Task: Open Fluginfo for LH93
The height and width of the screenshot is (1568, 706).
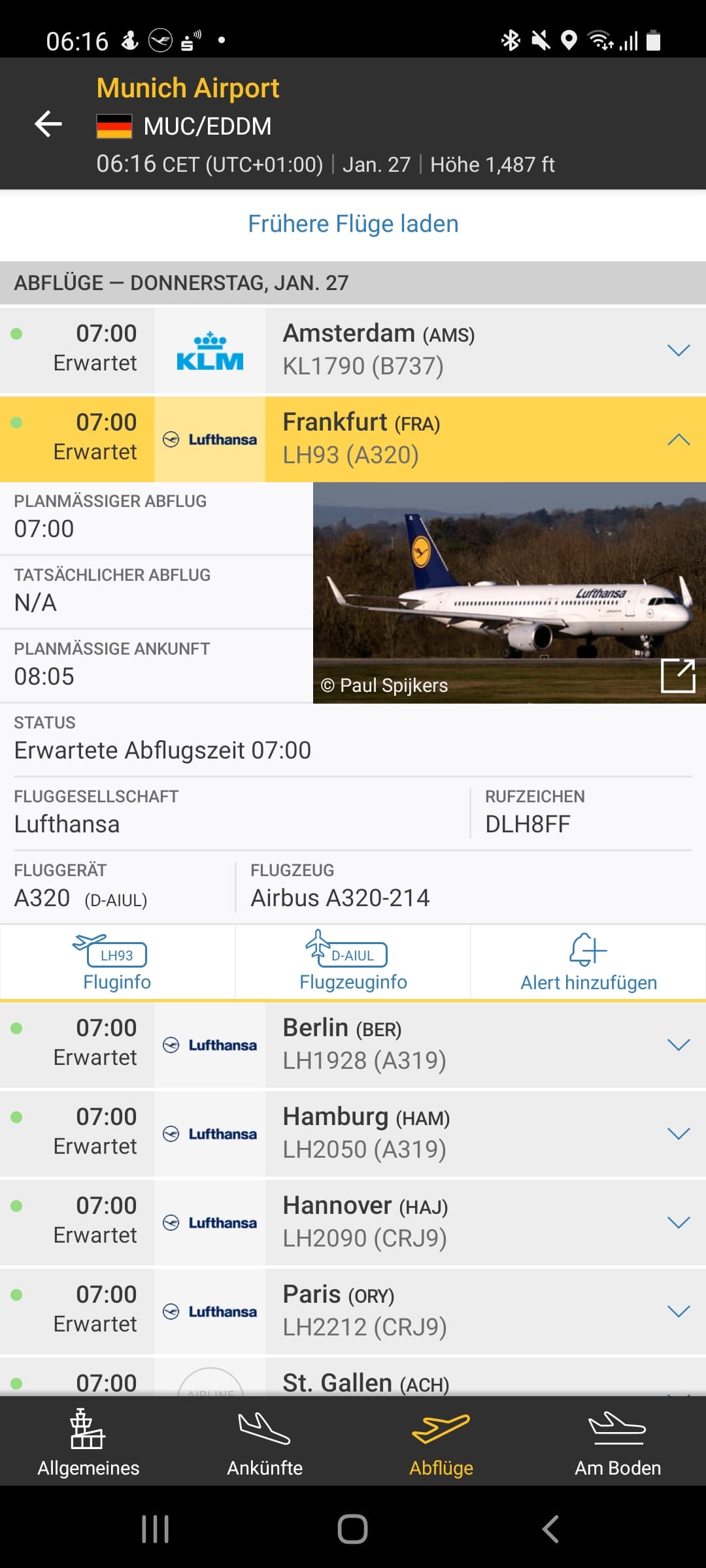Action: click(117, 962)
